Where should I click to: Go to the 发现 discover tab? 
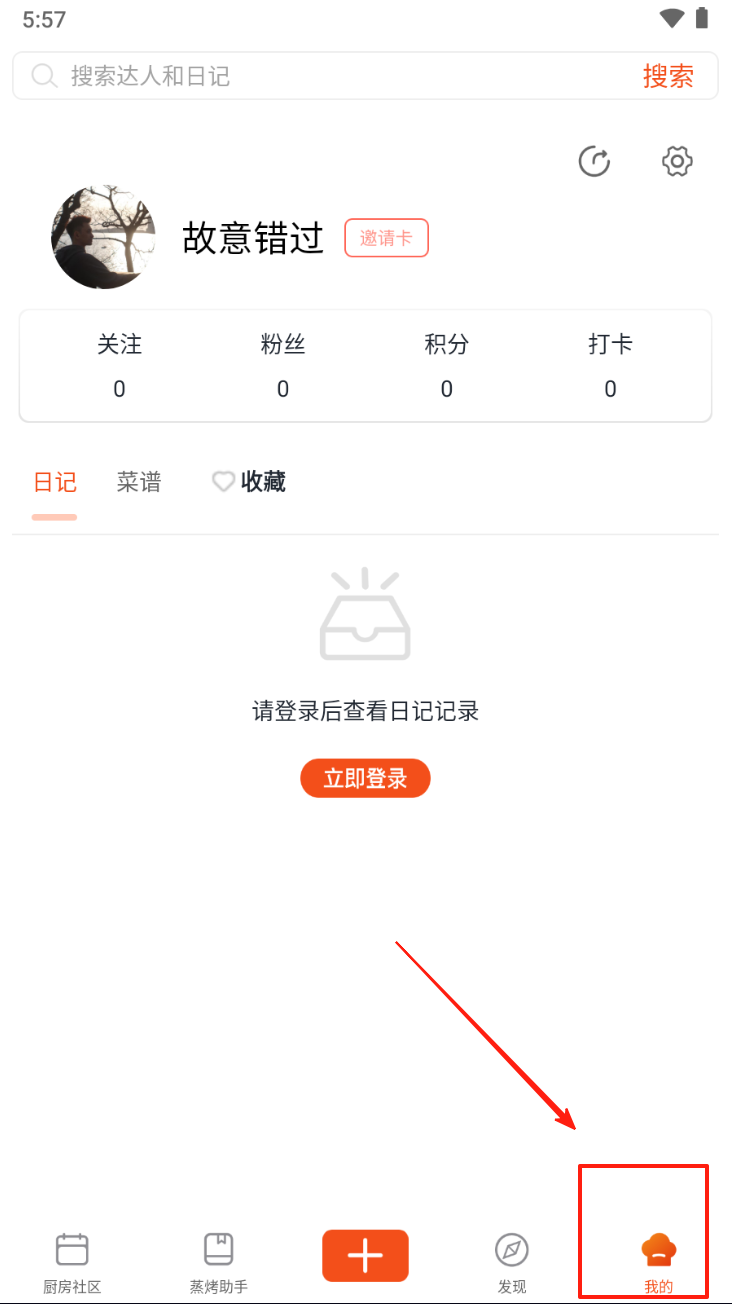click(x=512, y=1262)
